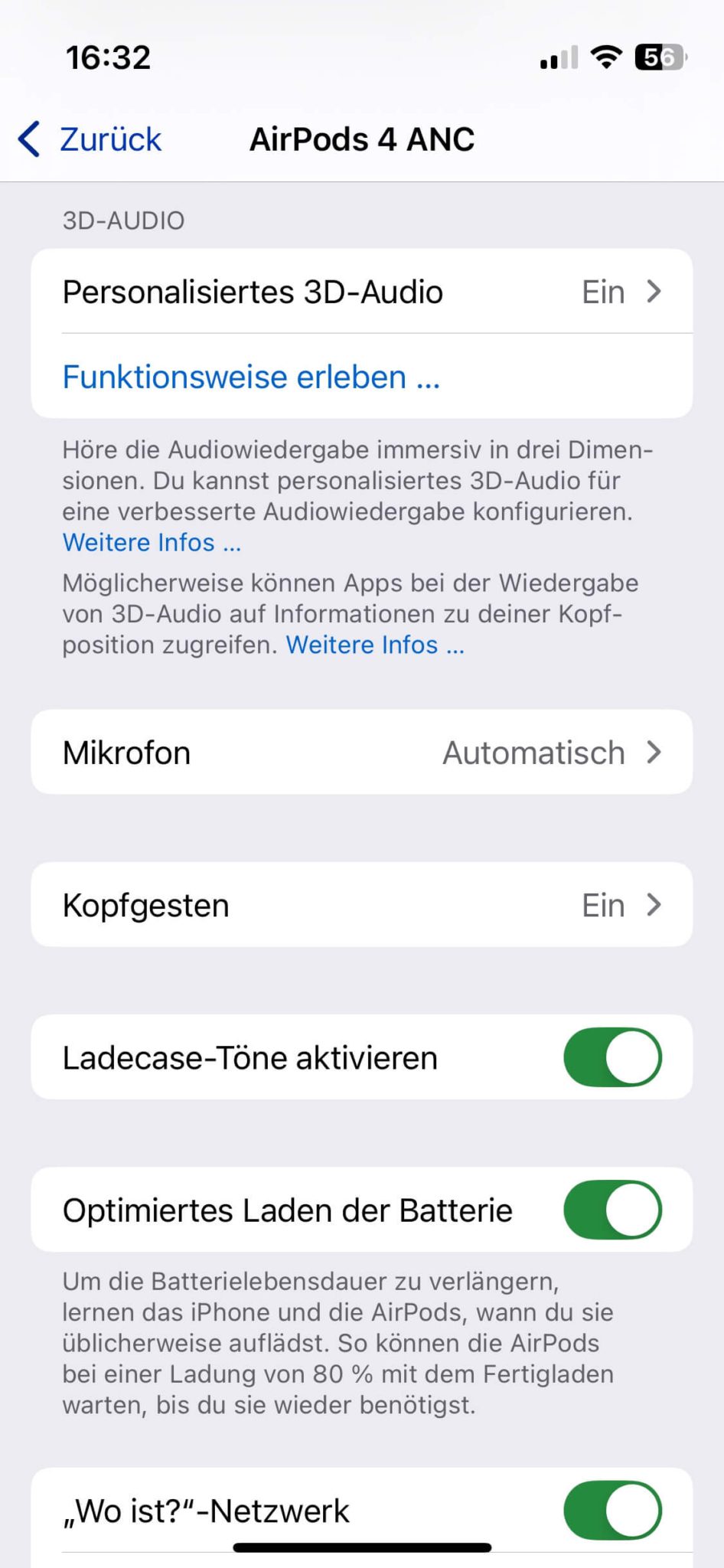724x1568 pixels.
Task: Select the AirPods 4 ANC title
Action: 362,139
